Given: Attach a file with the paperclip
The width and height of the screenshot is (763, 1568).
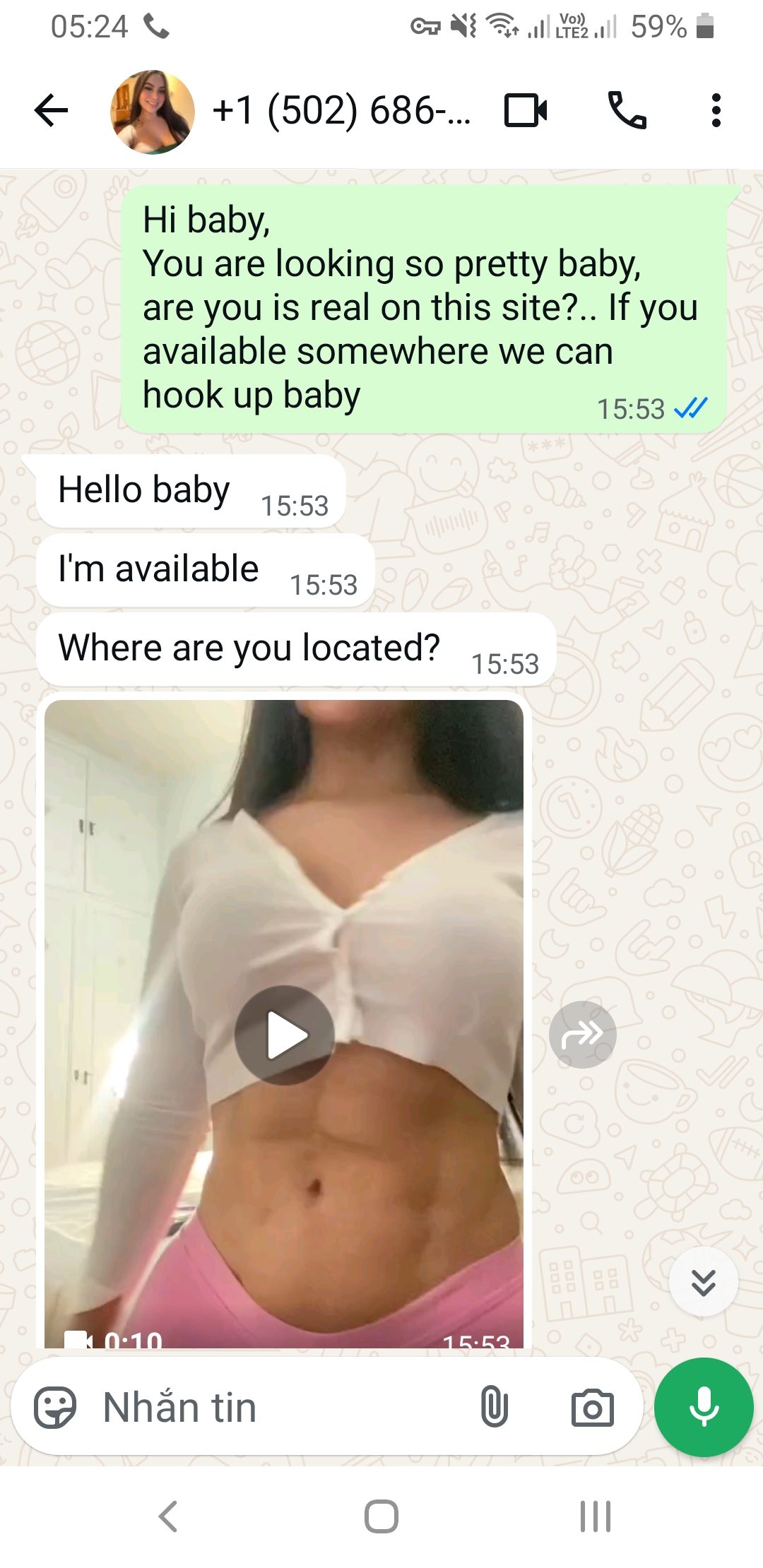Looking at the screenshot, I should tap(494, 1406).
